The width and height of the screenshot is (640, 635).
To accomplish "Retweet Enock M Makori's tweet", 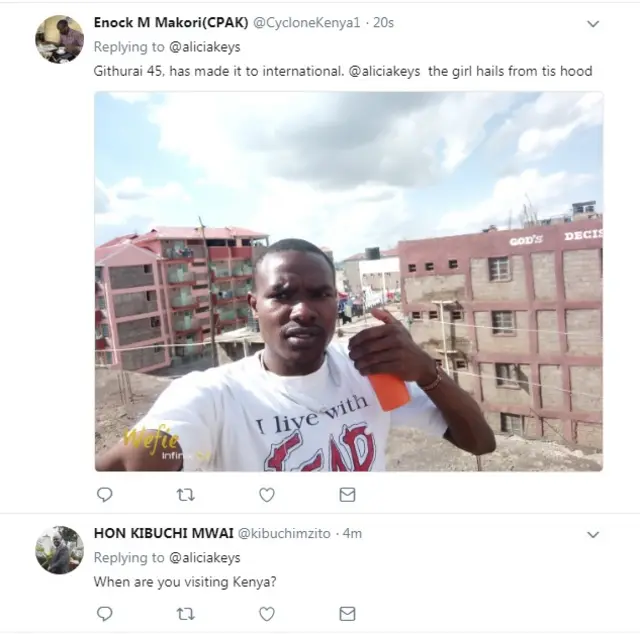I will point(185,495).
